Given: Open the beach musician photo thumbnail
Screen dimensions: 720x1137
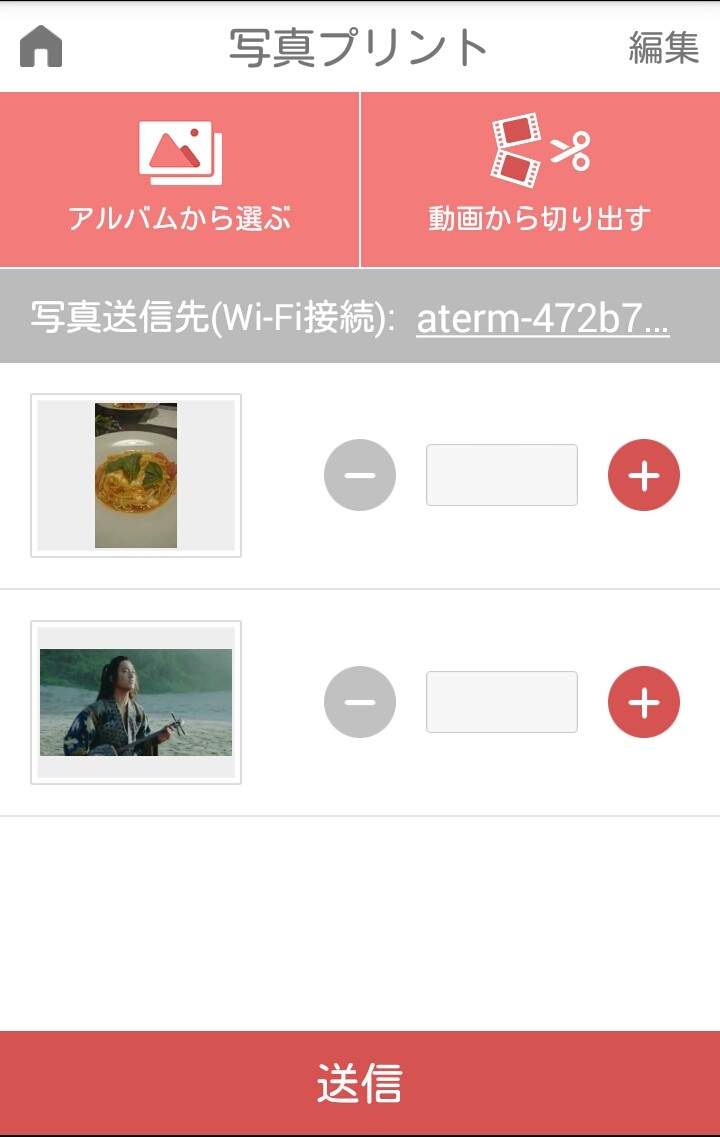Looking at the screenshot, I should coord(136,702).
